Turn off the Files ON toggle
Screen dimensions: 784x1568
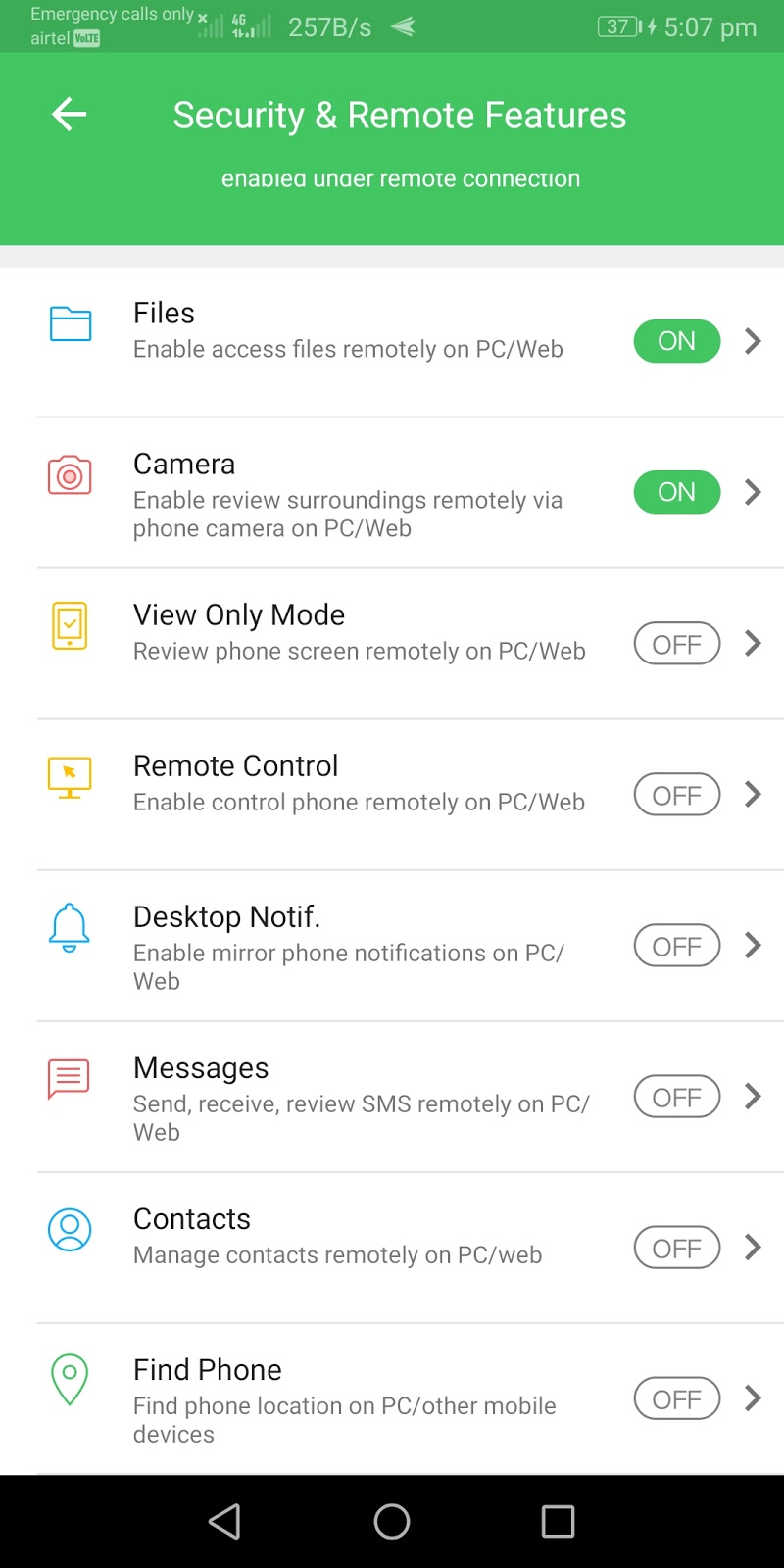coord(676,341)
